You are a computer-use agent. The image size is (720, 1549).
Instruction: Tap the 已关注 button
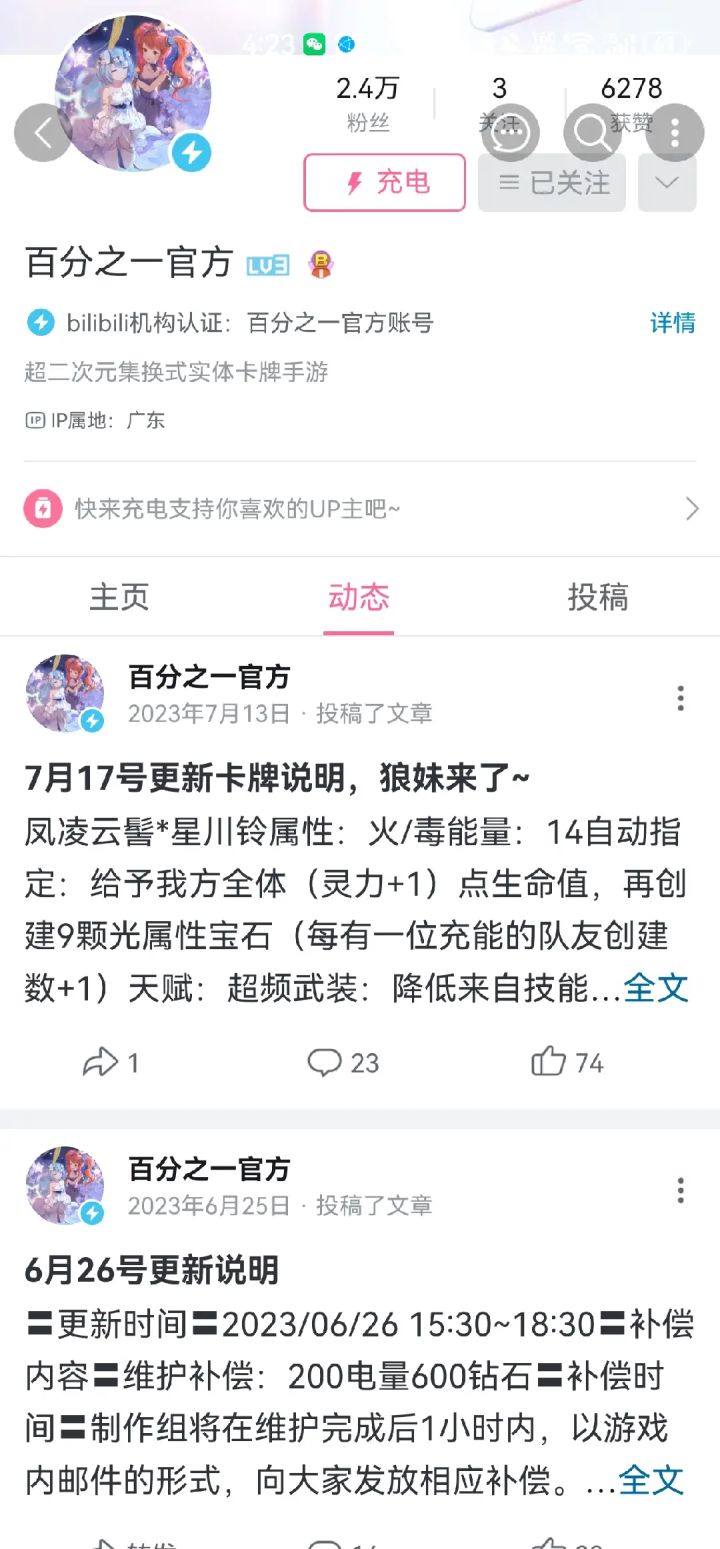point(552,182)
